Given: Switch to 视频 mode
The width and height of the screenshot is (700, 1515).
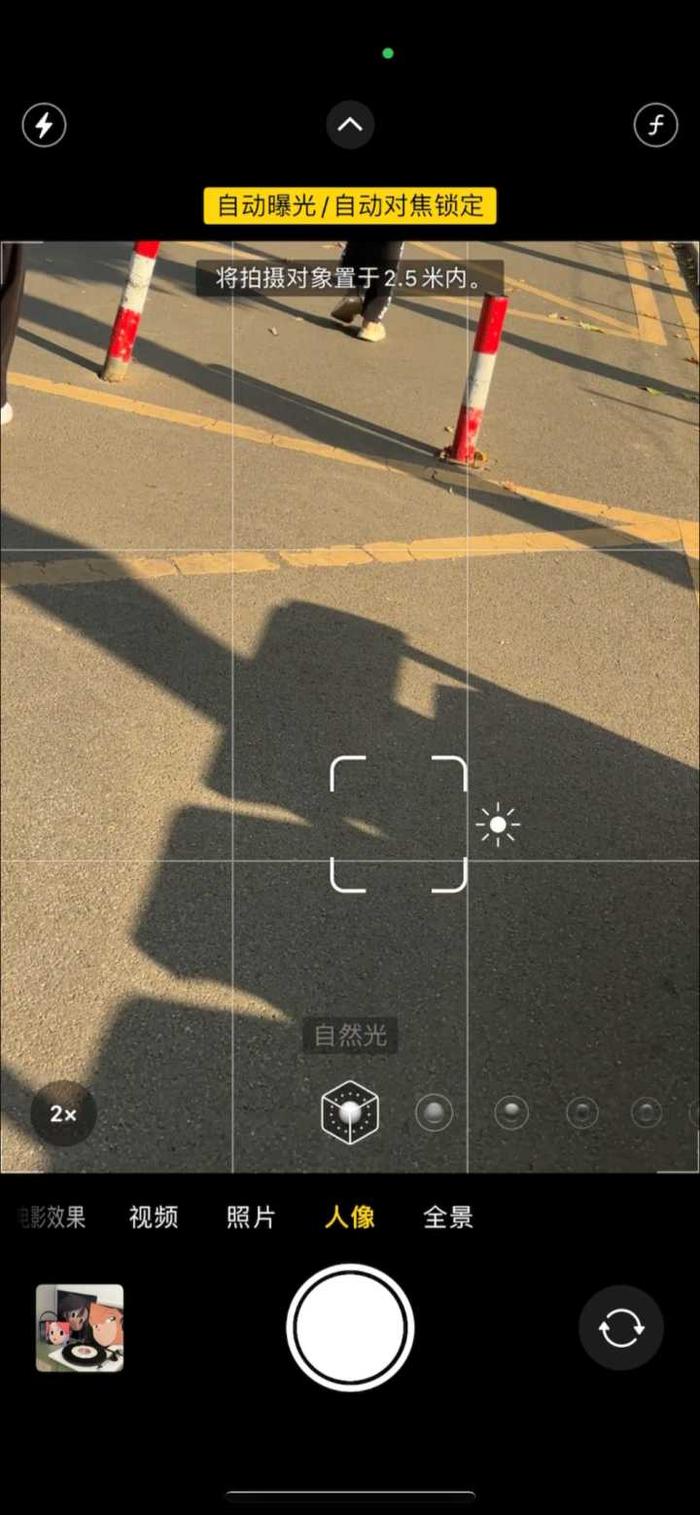Looking at the screenshot, I should tap(154, 1217).
